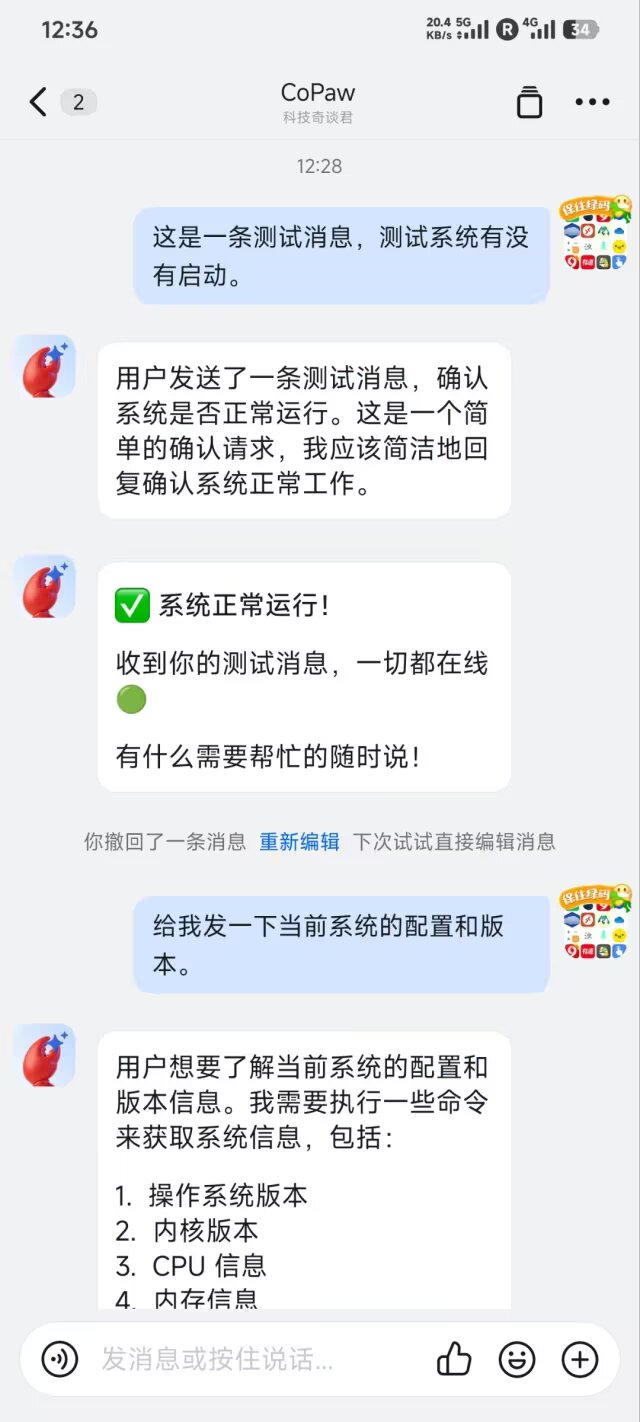The height and width of the screenshot is (1422, 640).
Task: Switch to voice input mode
Action: click(61, 1359)
